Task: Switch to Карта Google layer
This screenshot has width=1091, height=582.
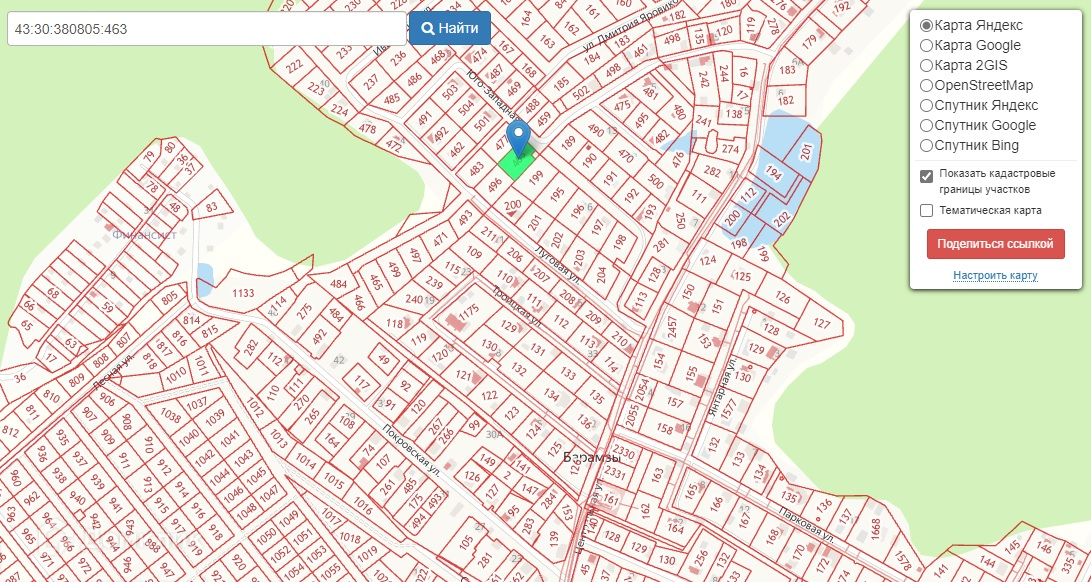Action: pyautogui.click(x=926, y=45)
